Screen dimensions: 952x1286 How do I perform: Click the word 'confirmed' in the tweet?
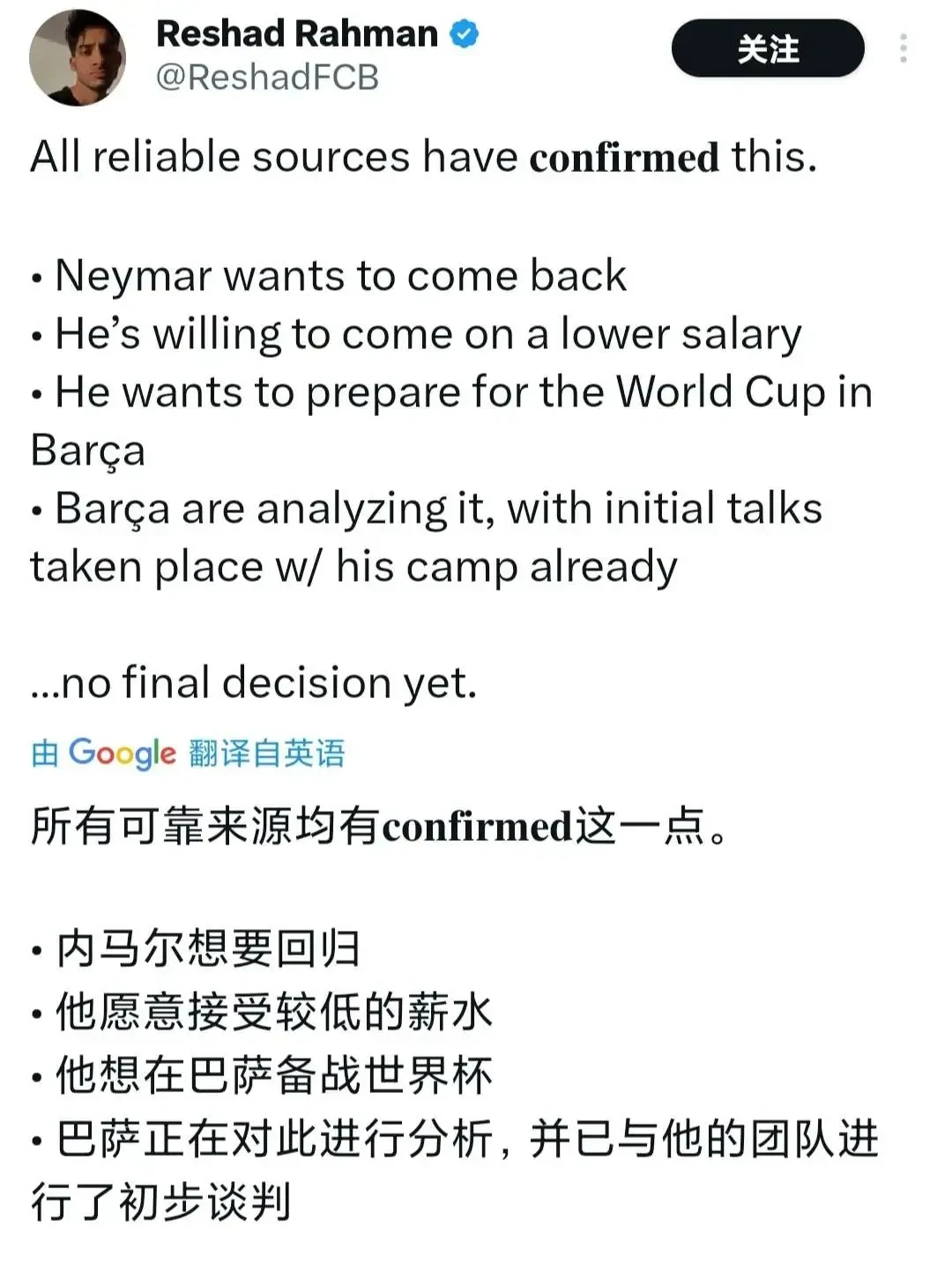tap(623, 156)
